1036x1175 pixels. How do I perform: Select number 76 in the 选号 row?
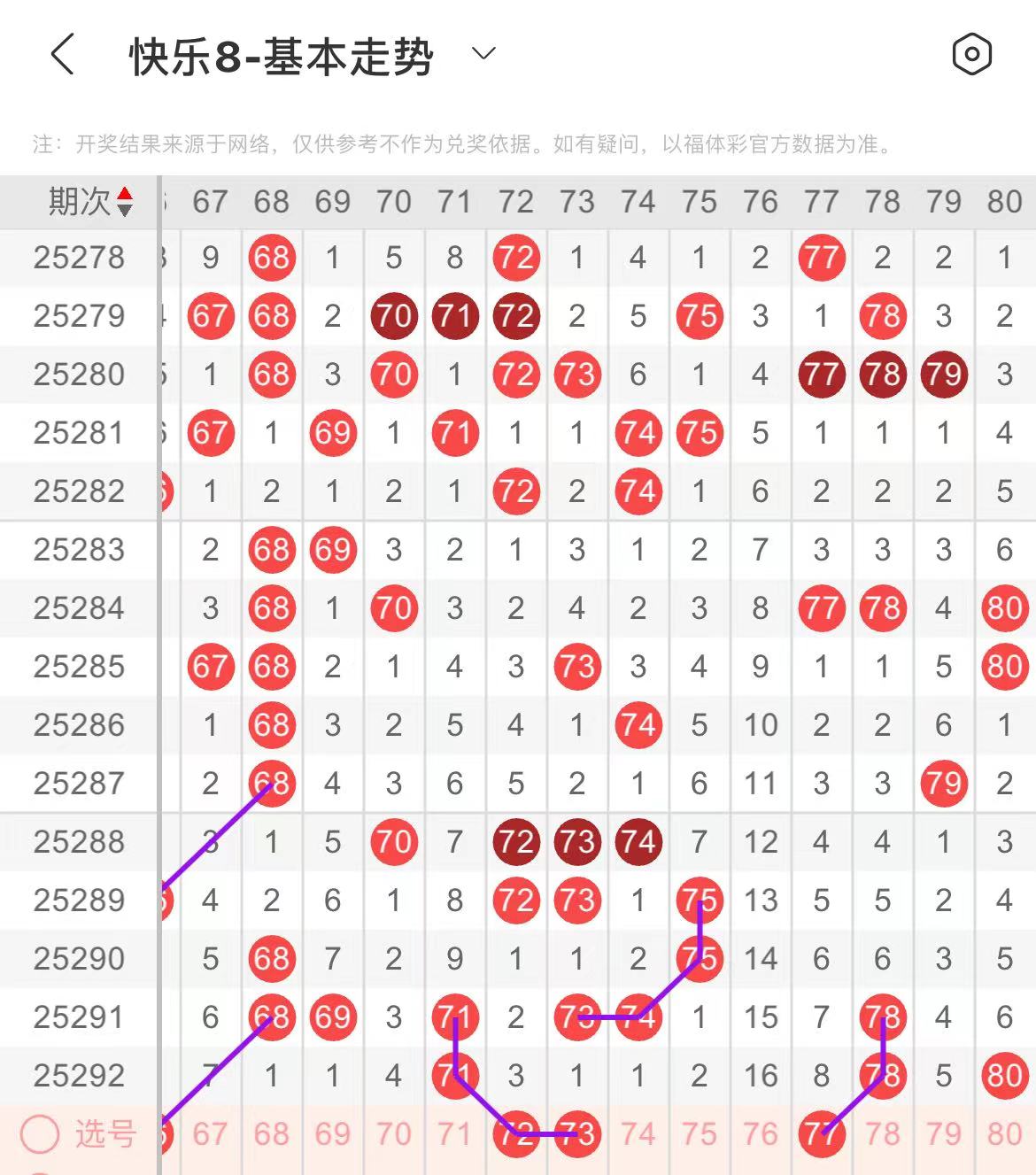point(761,1133)
